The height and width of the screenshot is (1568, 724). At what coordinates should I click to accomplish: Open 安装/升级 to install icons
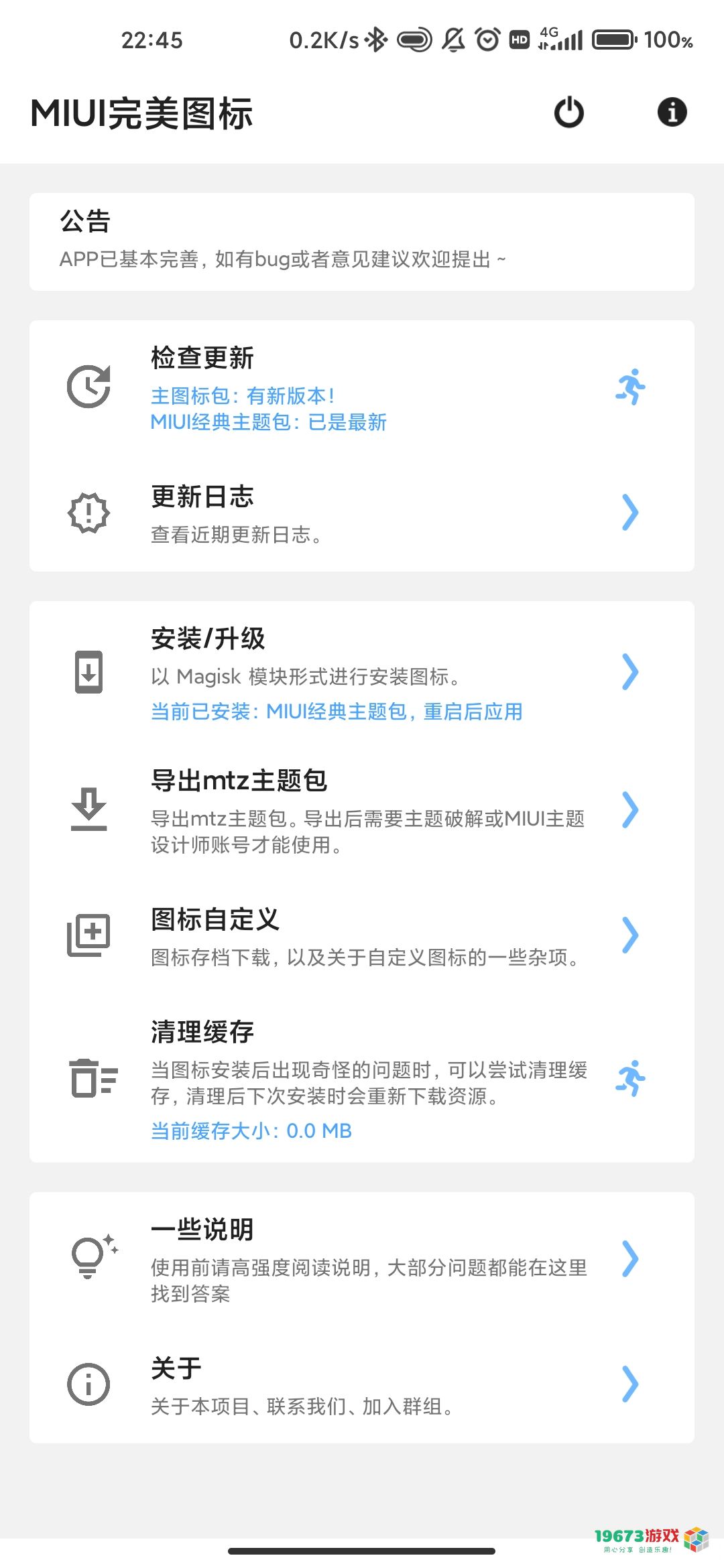(362, 672)
